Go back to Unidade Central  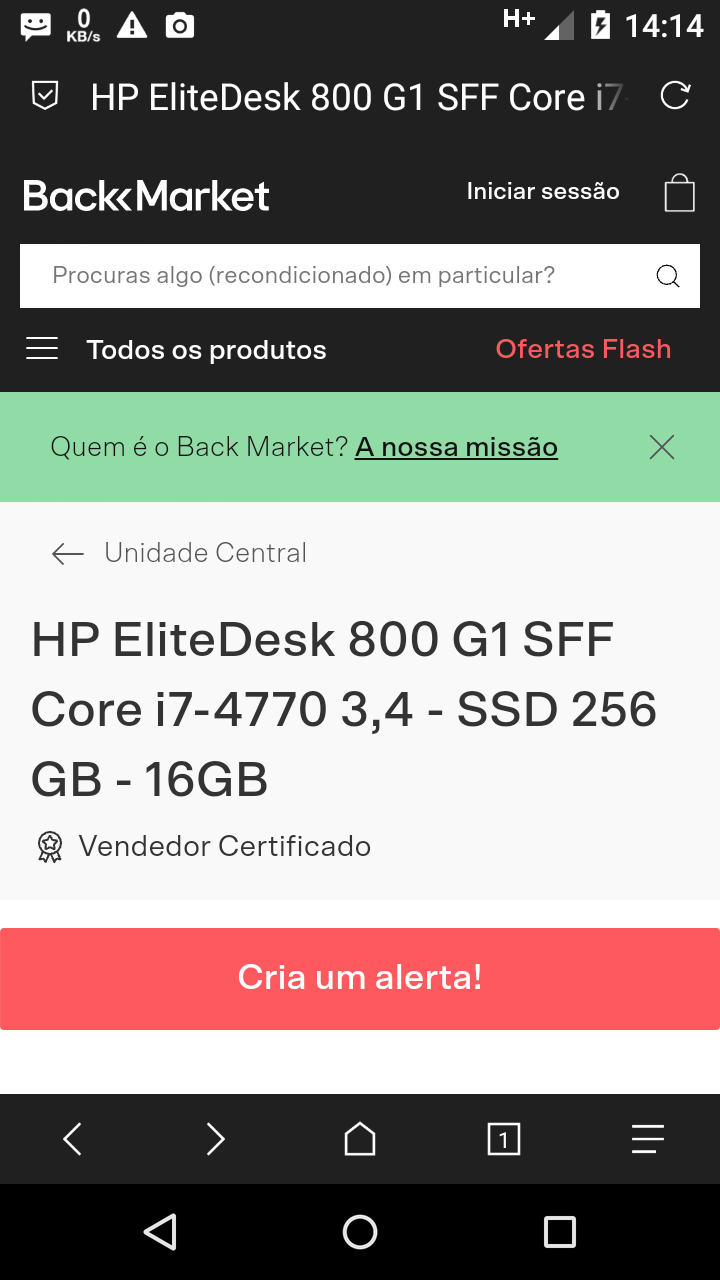coord(180,553)
